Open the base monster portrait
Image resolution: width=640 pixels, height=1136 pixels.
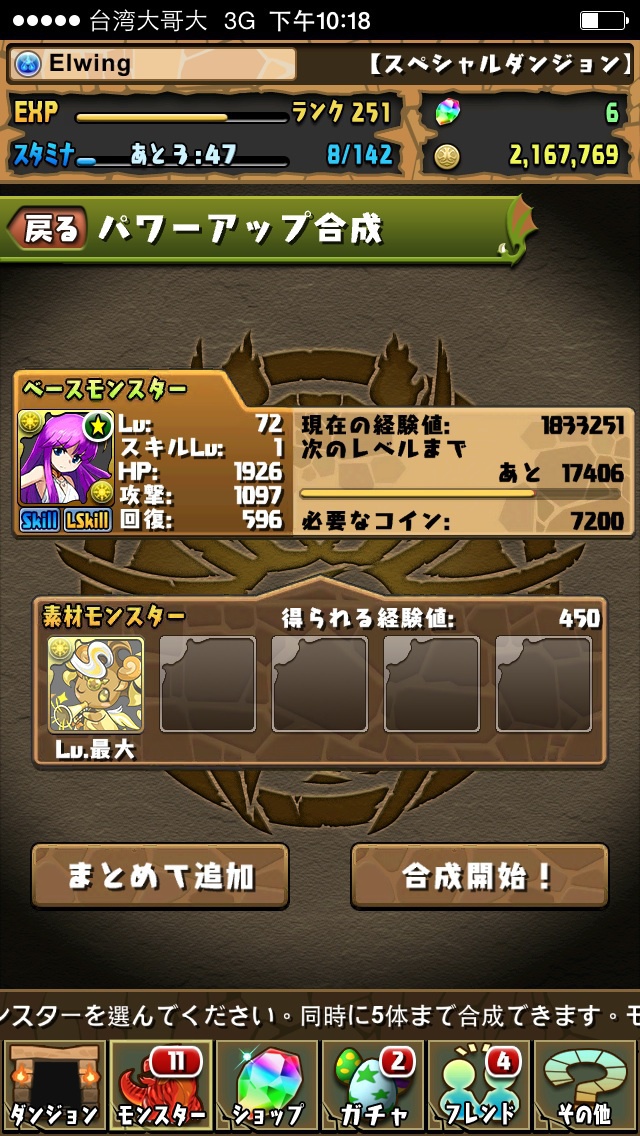(65, 457)
